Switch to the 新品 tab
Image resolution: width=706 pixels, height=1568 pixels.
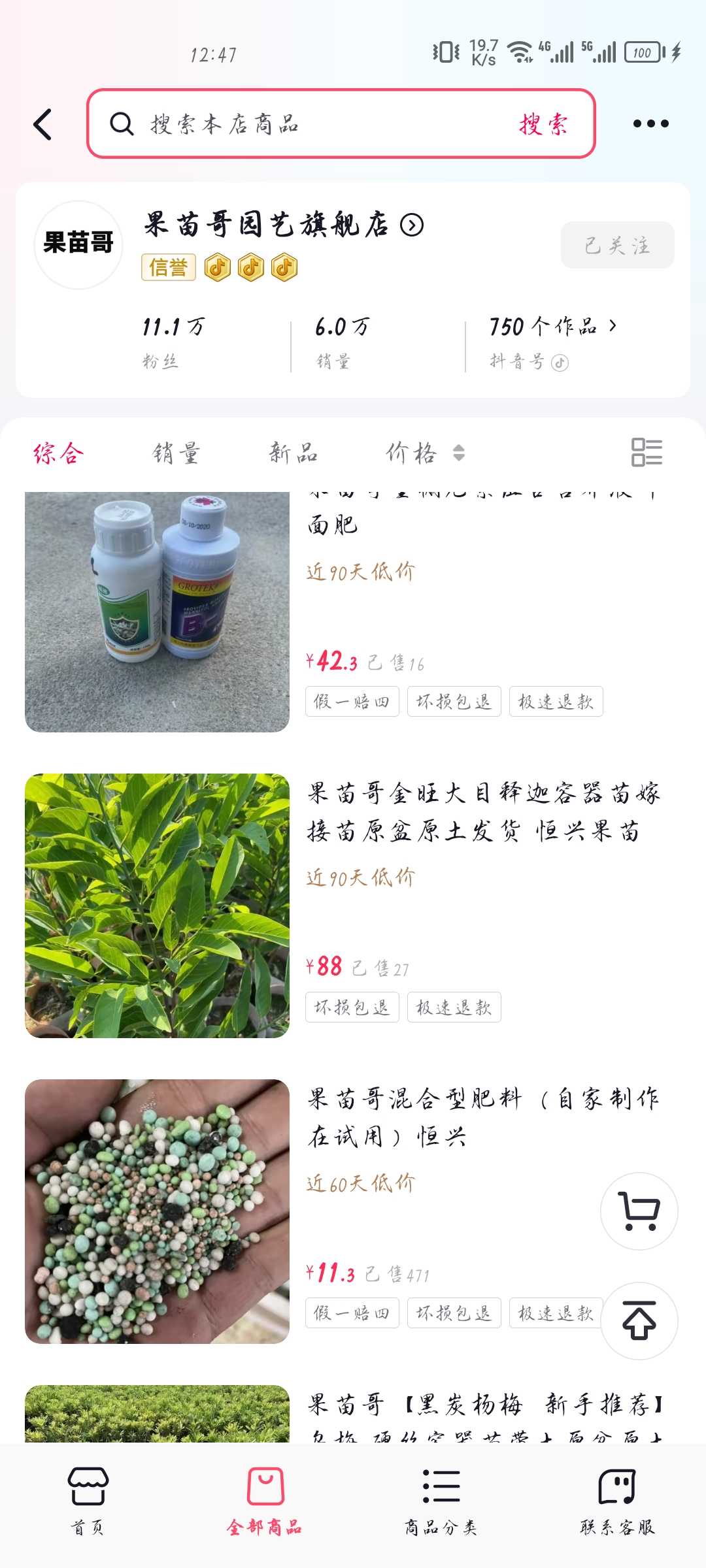pyautogui.click(x=294, y=453)
